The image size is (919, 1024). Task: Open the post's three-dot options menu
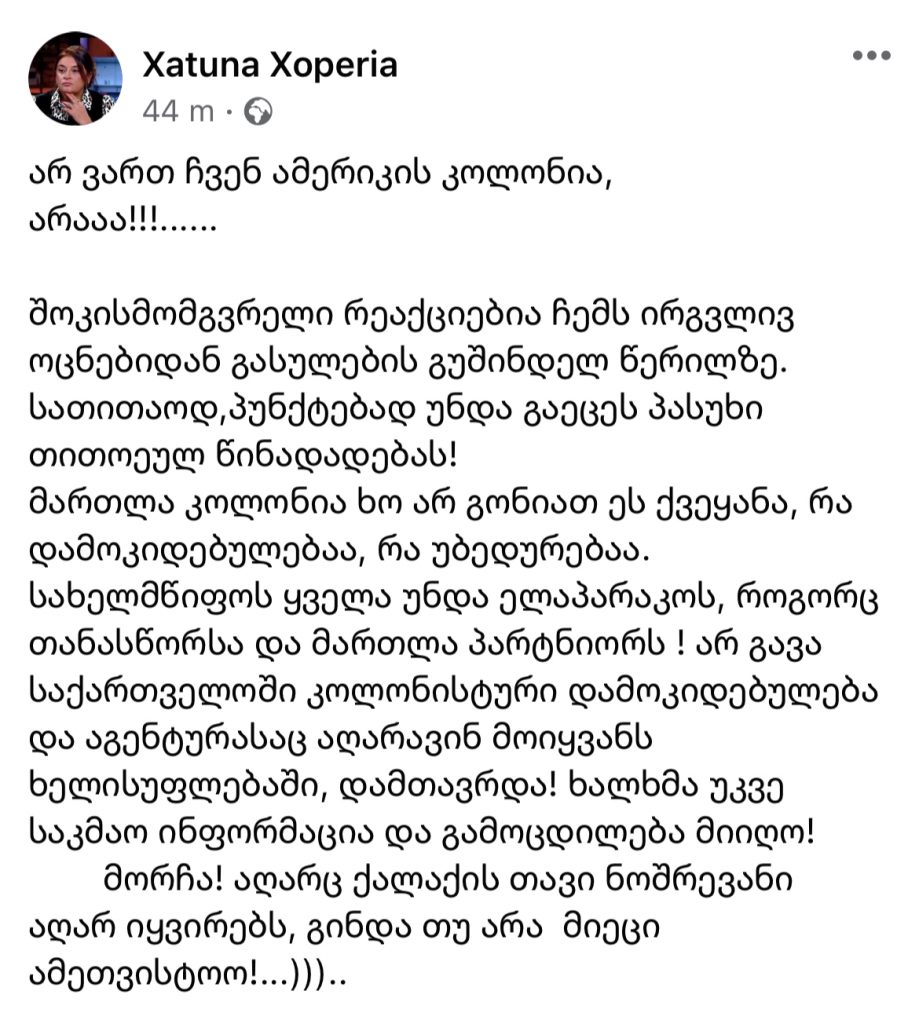click(x=870, y=56)
